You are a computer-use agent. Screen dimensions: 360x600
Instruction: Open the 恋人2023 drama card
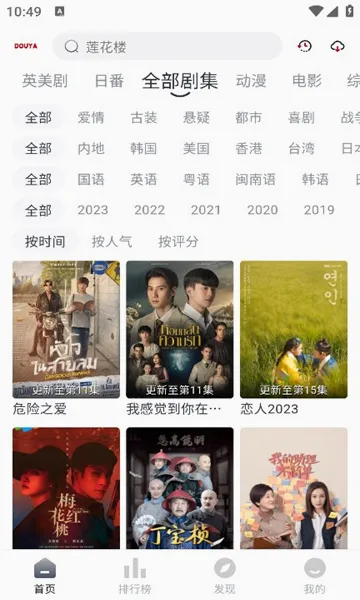(294, 339)
